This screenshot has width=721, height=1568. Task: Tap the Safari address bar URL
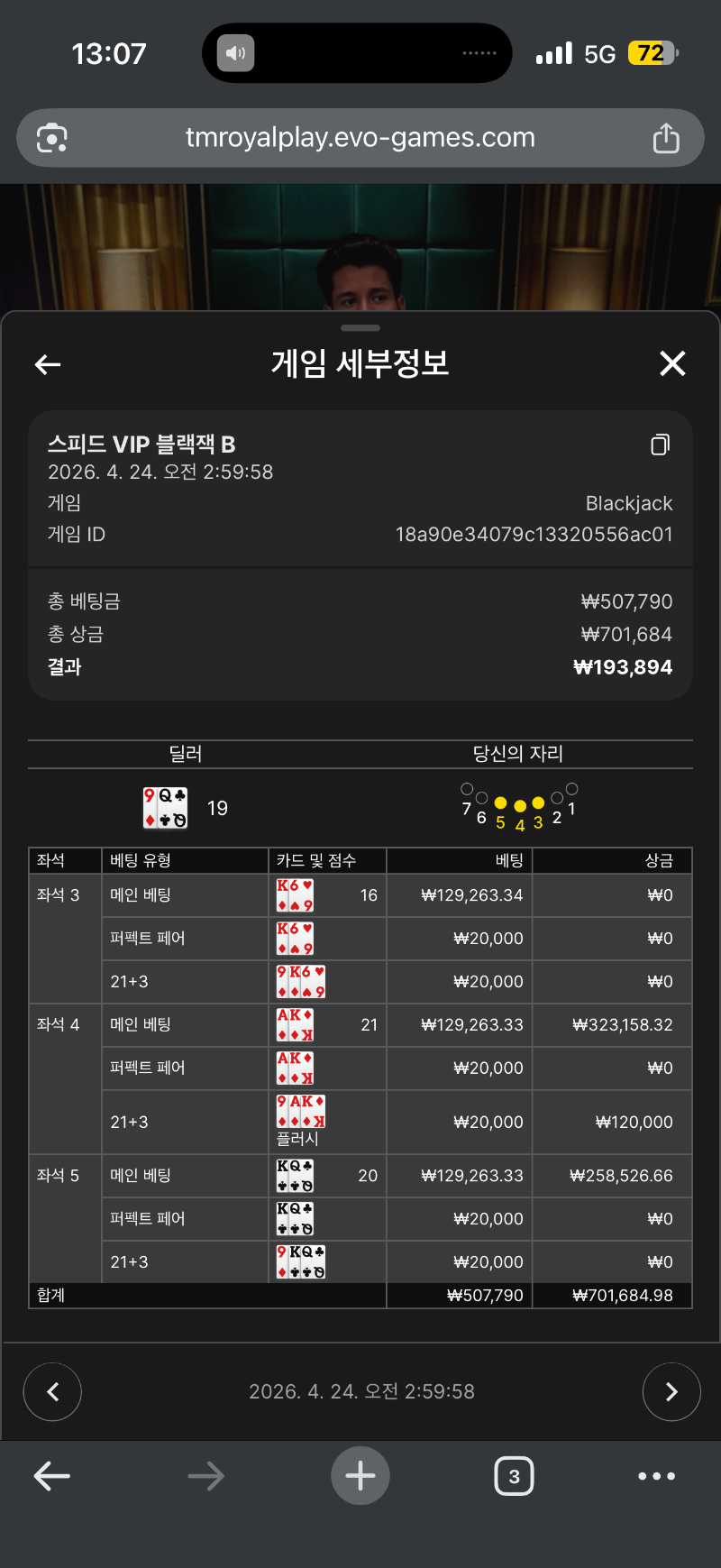(x=360, y=138)
